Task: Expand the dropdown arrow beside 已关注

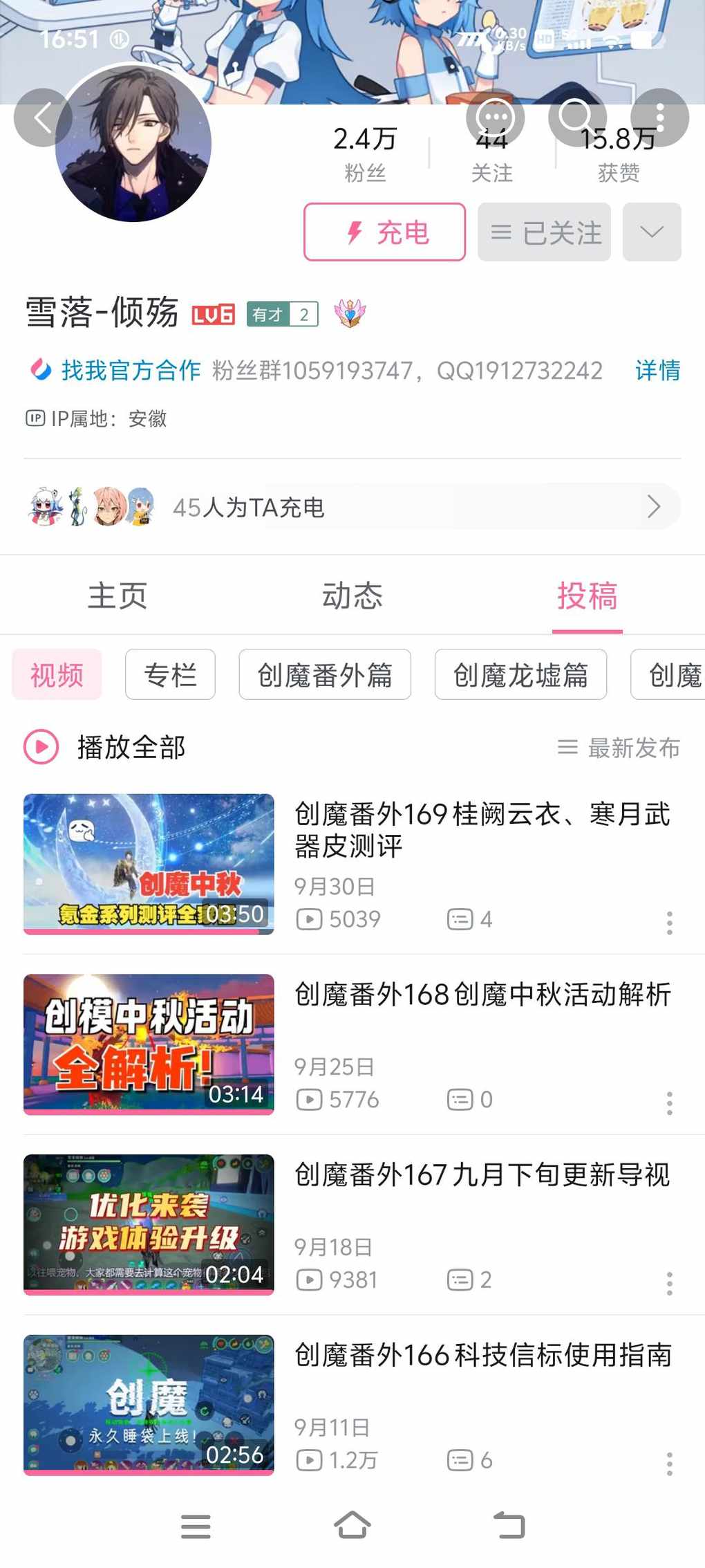Action: click(x=651, y=232)
